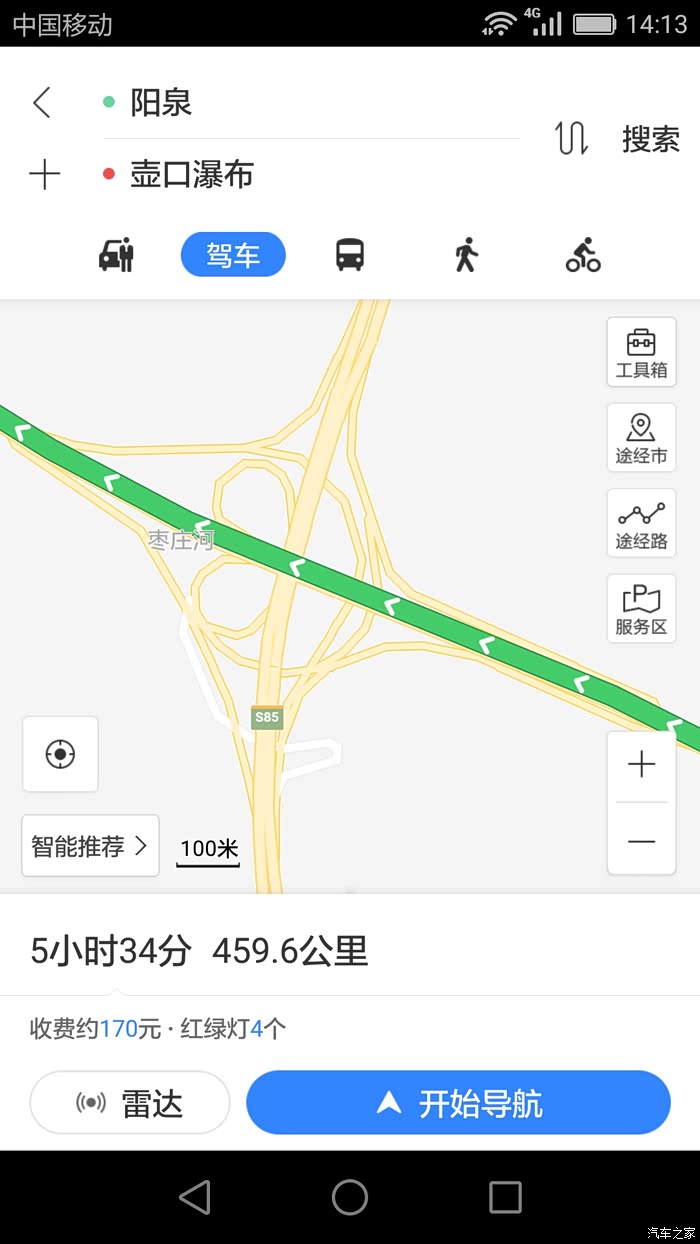Viewport: 700px width, 1244px height.
Task: Show 服务区 service areas
Action: 642,609
